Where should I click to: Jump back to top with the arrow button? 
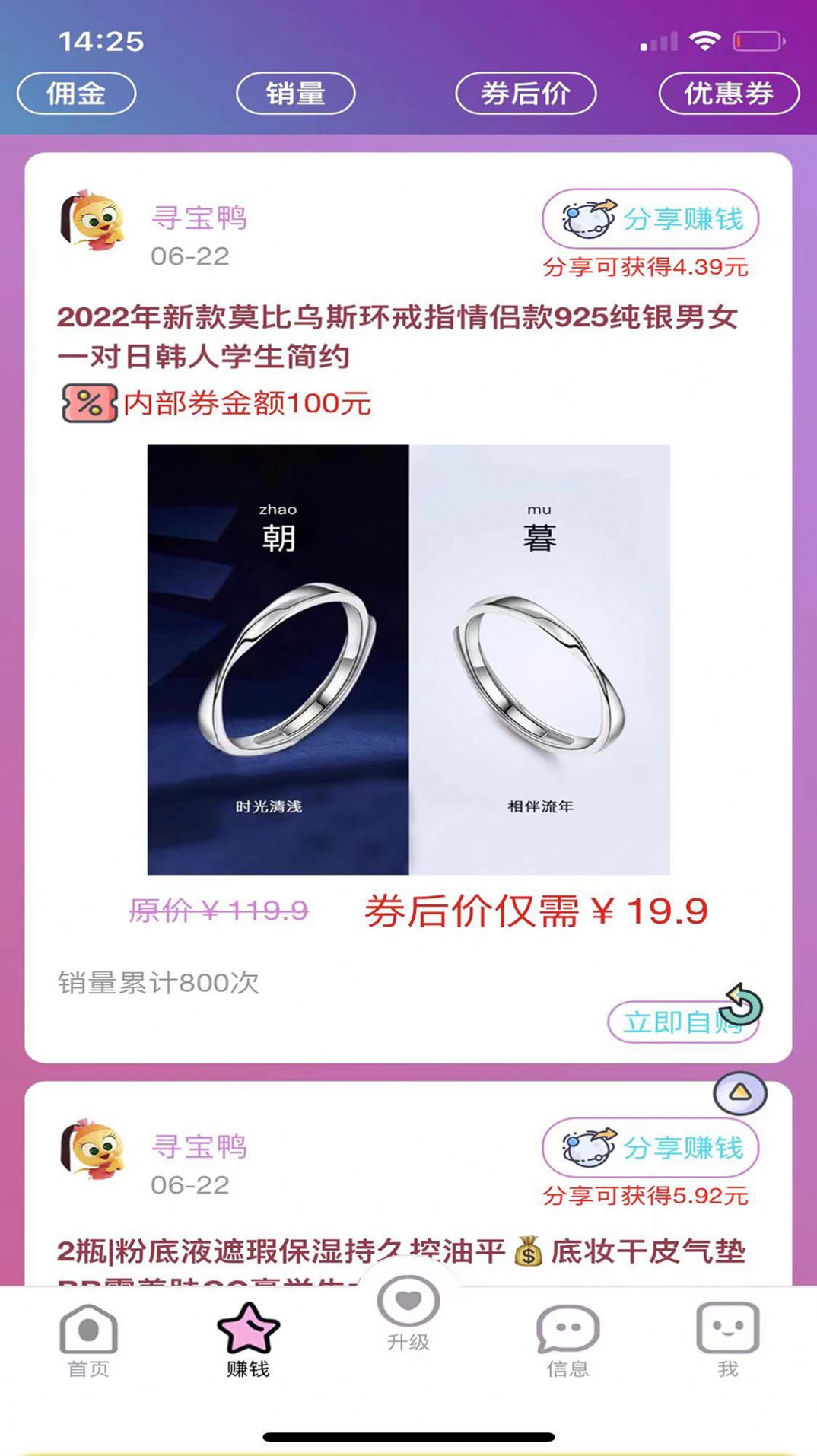(739, 1093)
